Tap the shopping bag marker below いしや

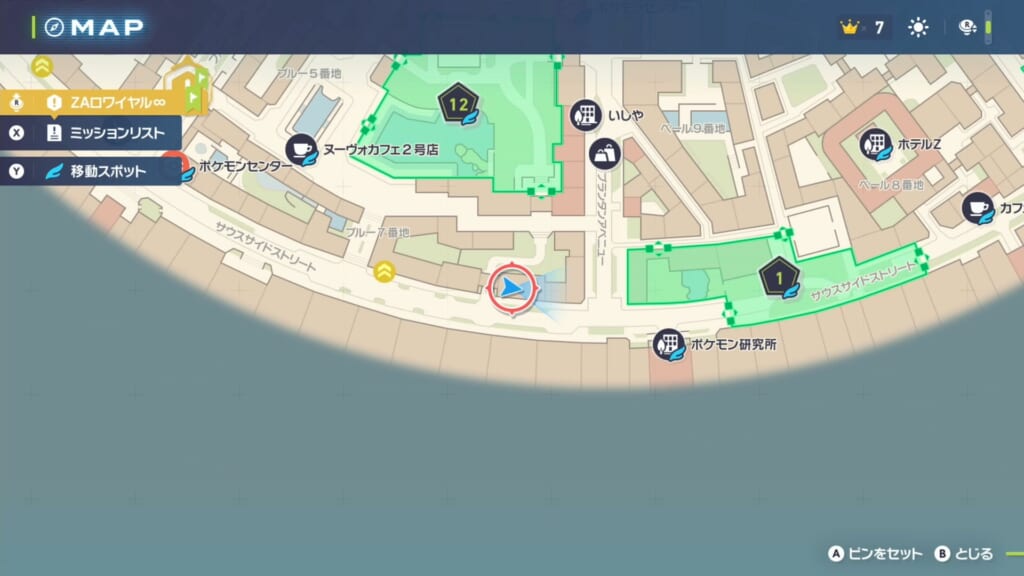pos(606,154)
